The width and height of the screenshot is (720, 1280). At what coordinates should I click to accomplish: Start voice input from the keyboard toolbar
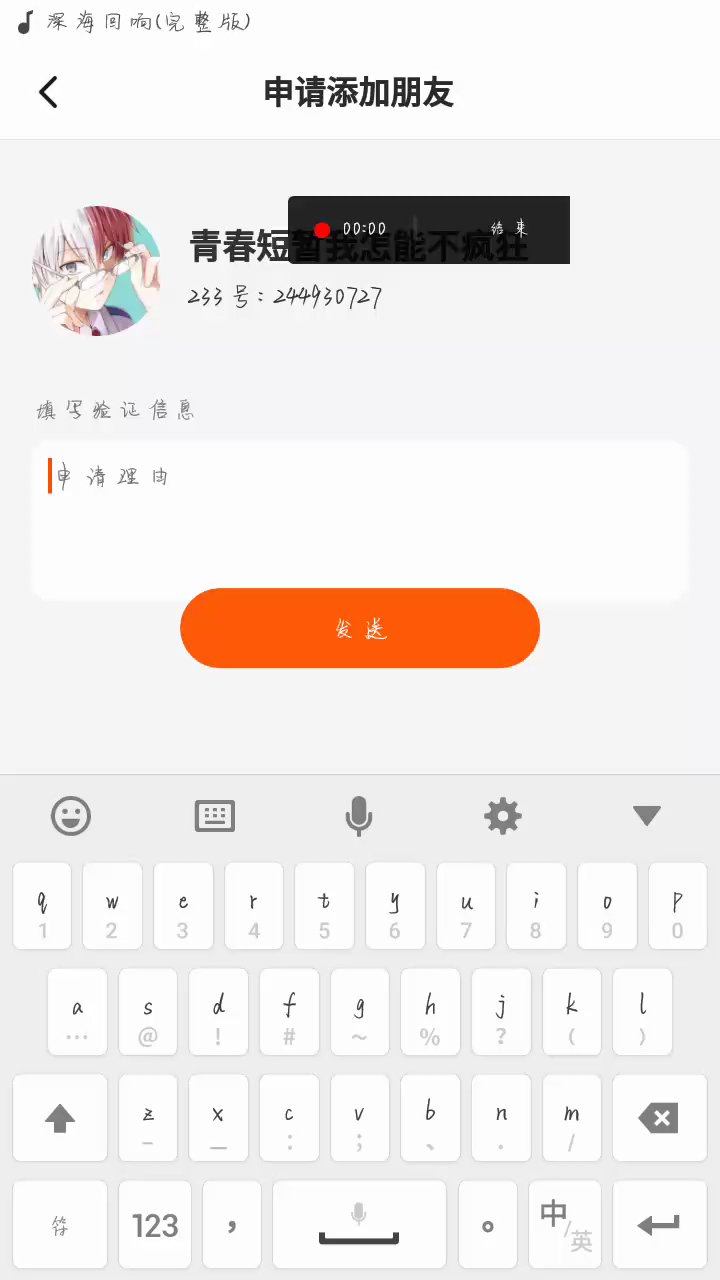(x=359, y=816)
